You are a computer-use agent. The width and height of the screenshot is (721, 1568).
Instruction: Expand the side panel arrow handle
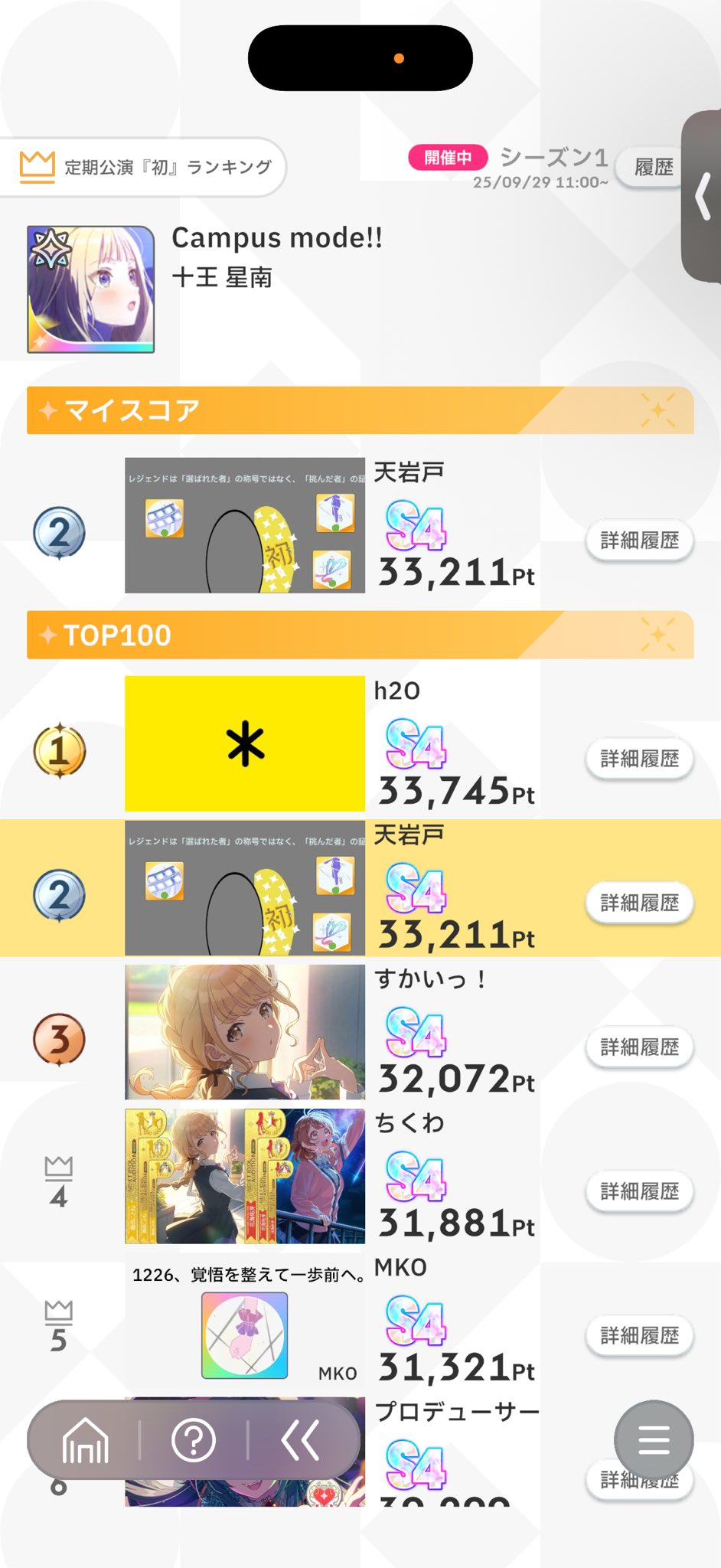tap(702, 197)
